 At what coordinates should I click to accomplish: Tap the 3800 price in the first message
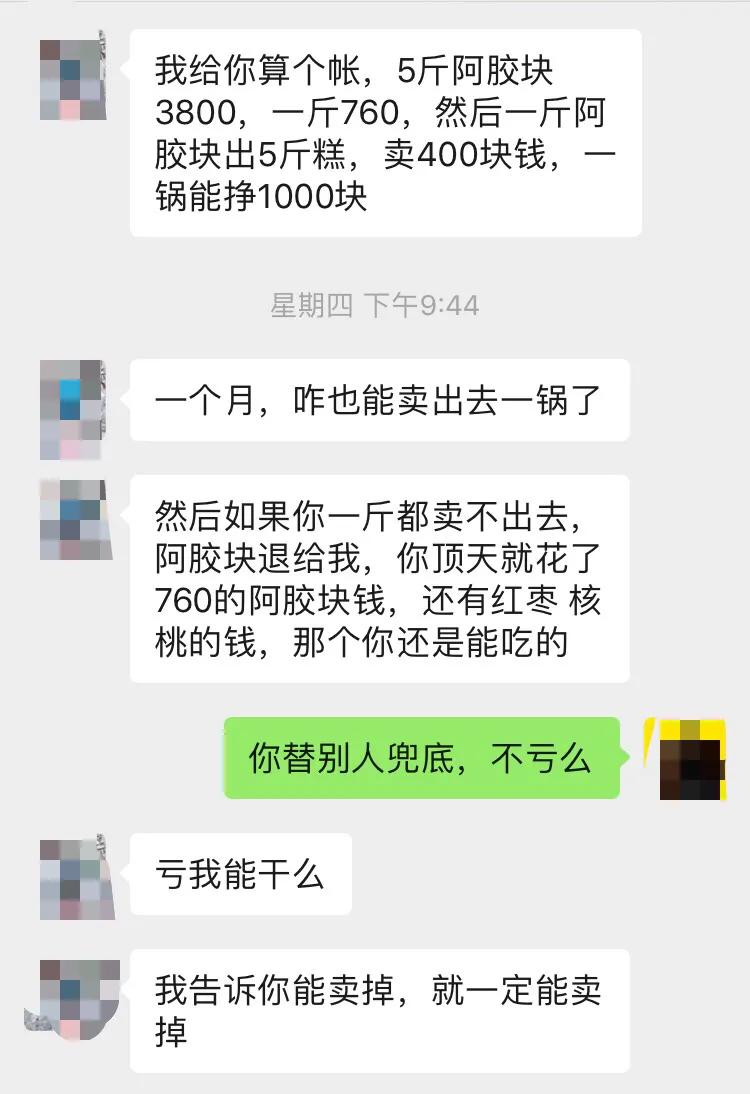pos(195,113)
